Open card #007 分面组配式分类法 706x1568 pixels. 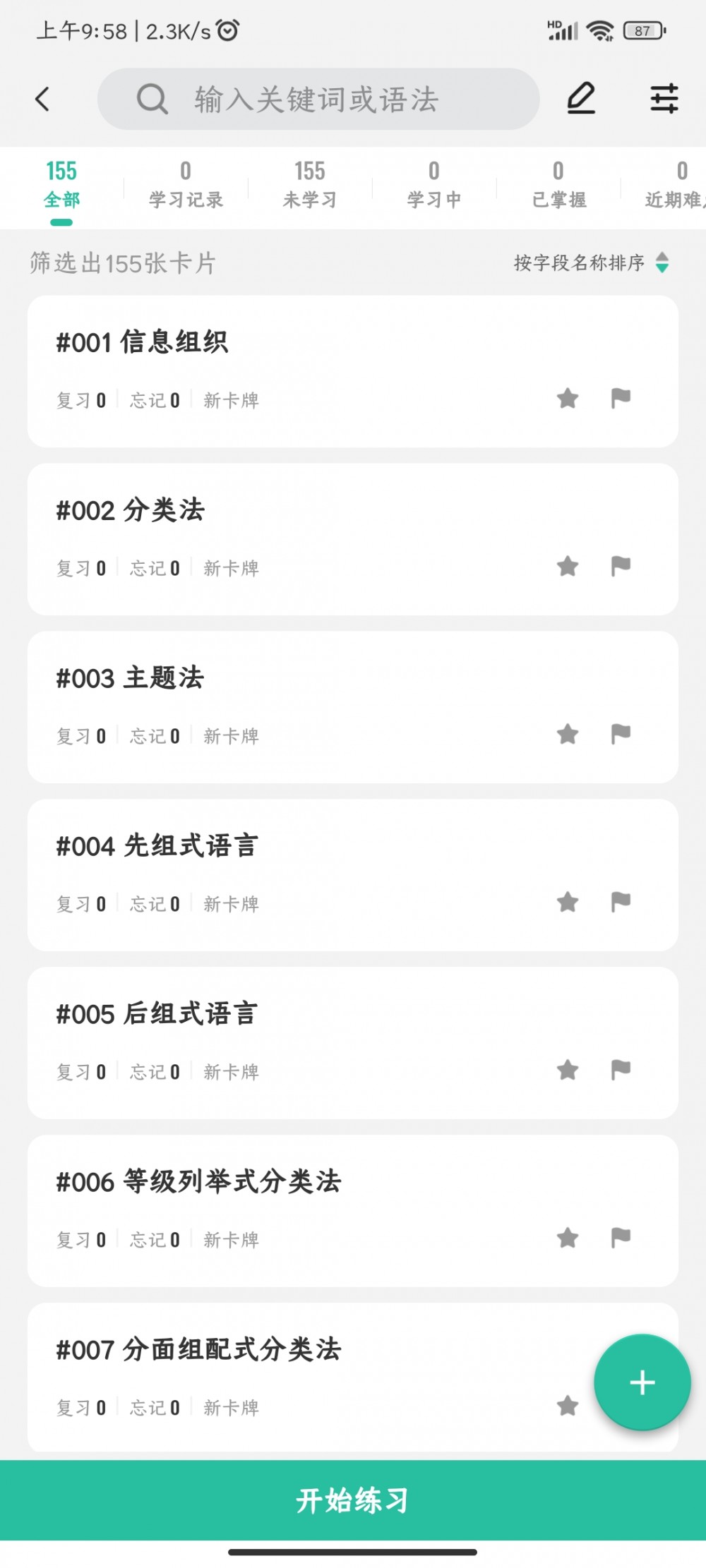point(311,1377)
